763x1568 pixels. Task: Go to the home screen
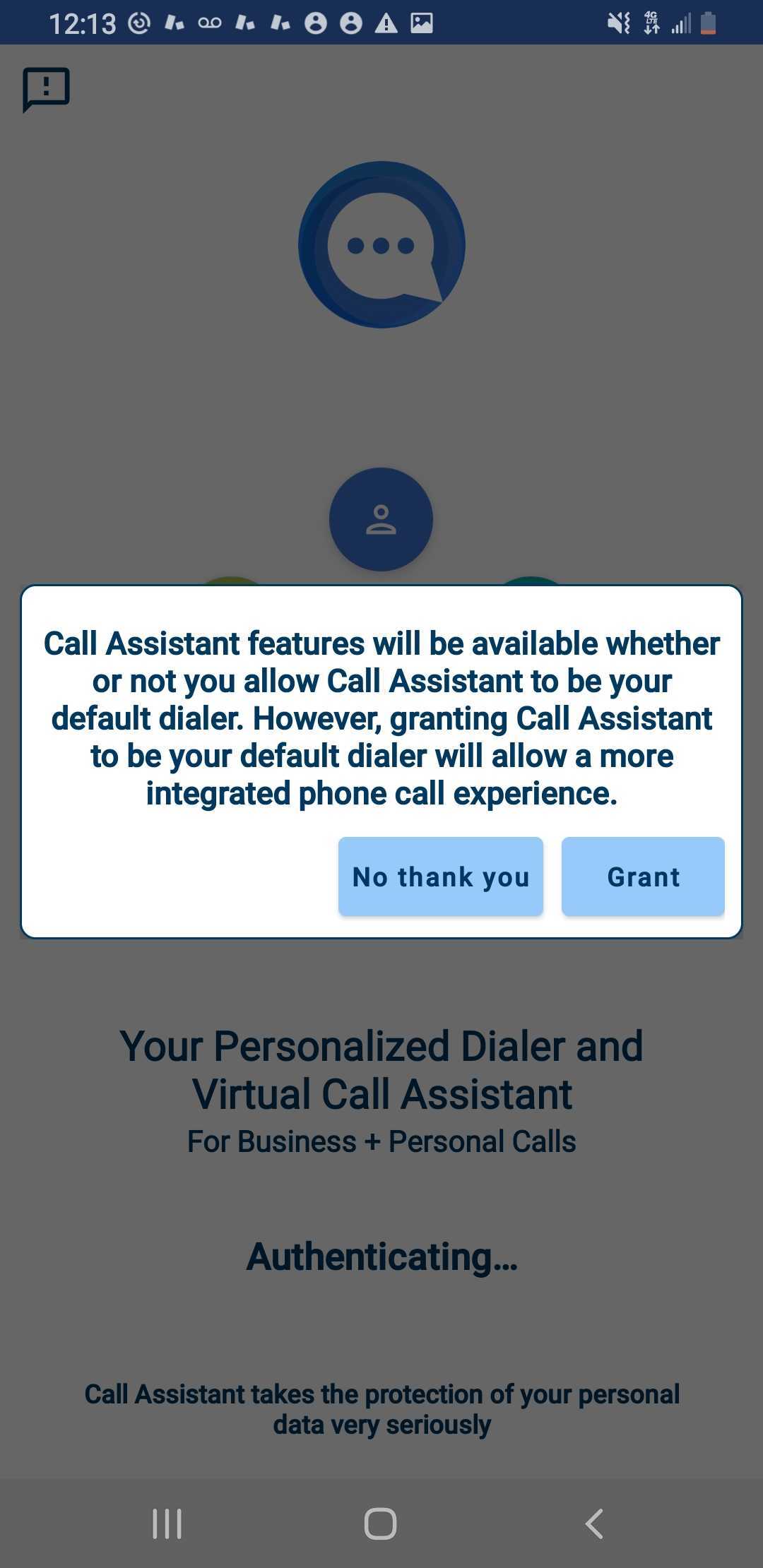point(380,1524)
